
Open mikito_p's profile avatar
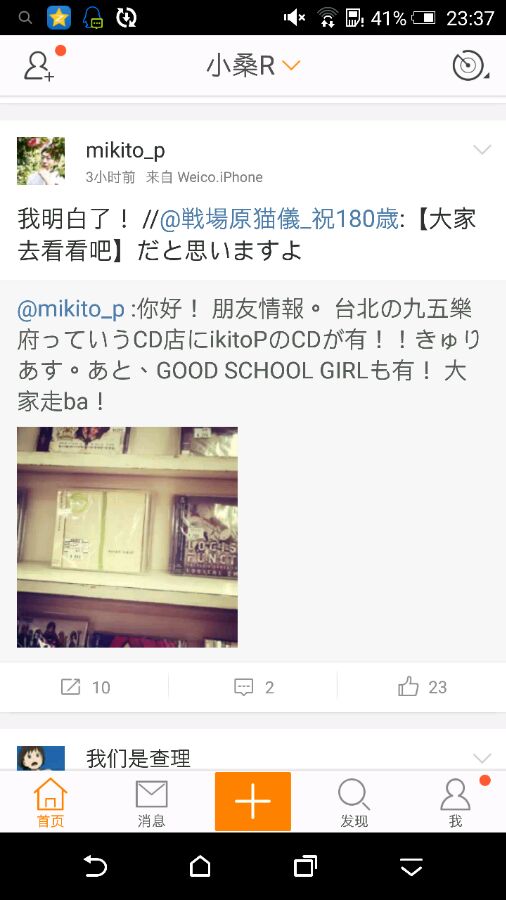(41, 161)
